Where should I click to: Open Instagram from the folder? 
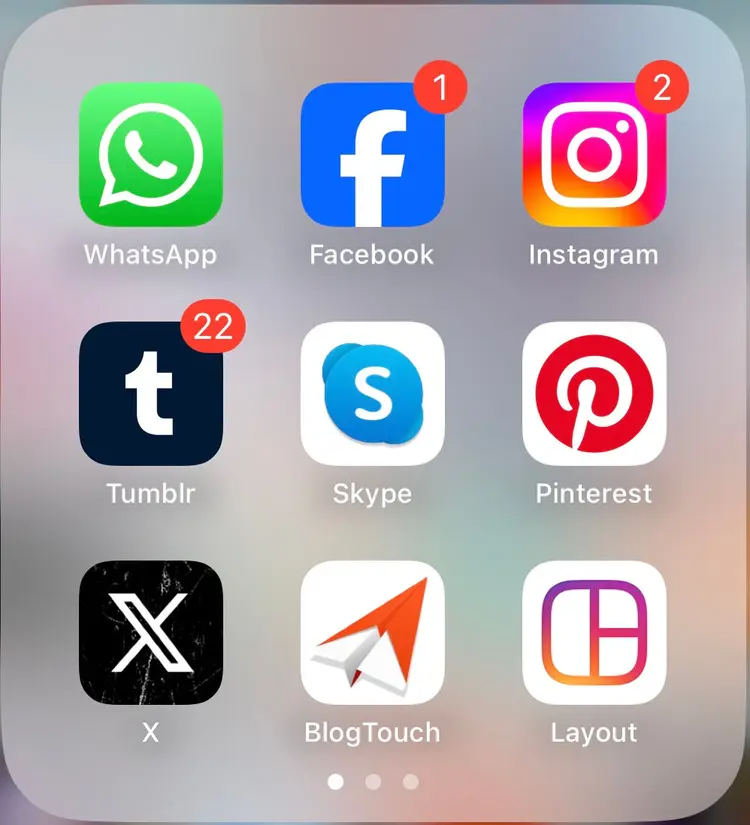594,155
